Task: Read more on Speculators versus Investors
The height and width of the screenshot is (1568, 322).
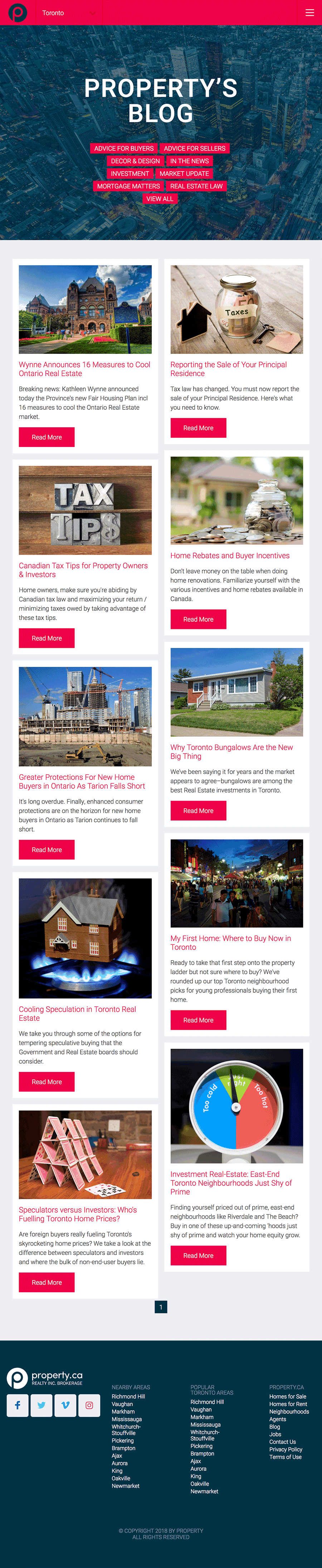Action: click(x=47, y=1283)
